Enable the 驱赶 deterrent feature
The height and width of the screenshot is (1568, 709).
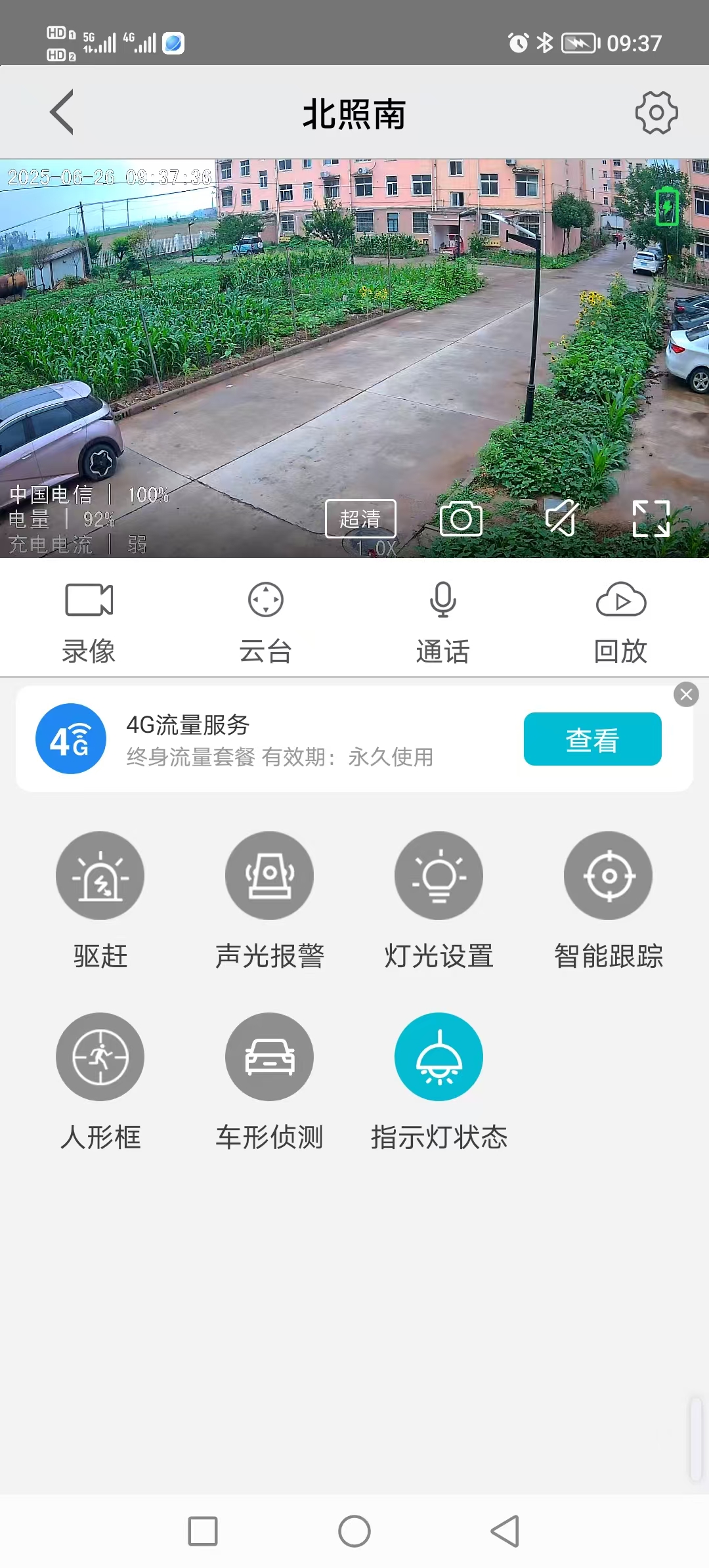(100, 876)
